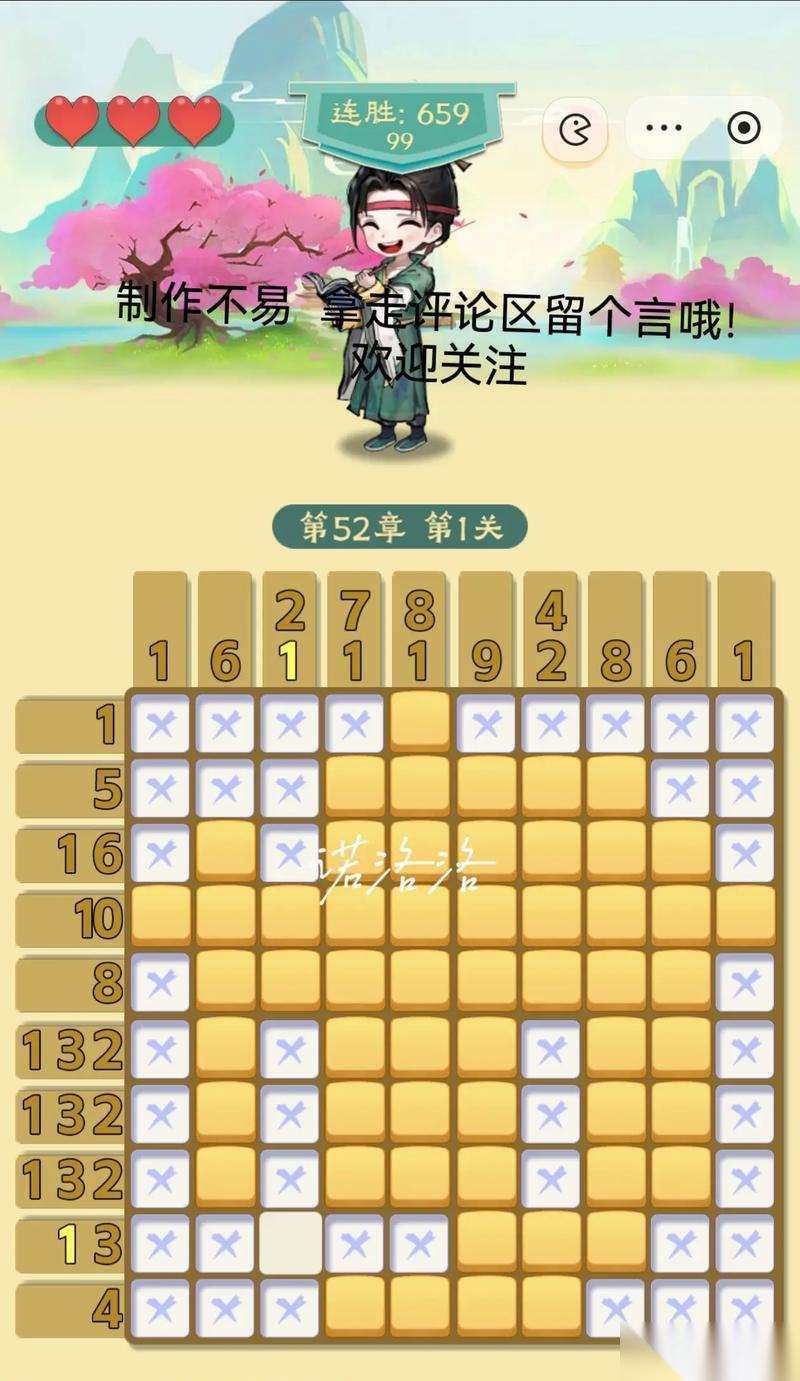Fill the empty cell in row 1 3
Image resolution: width=800 pixels, height=1381 pixels.
tap(290, 1243)
